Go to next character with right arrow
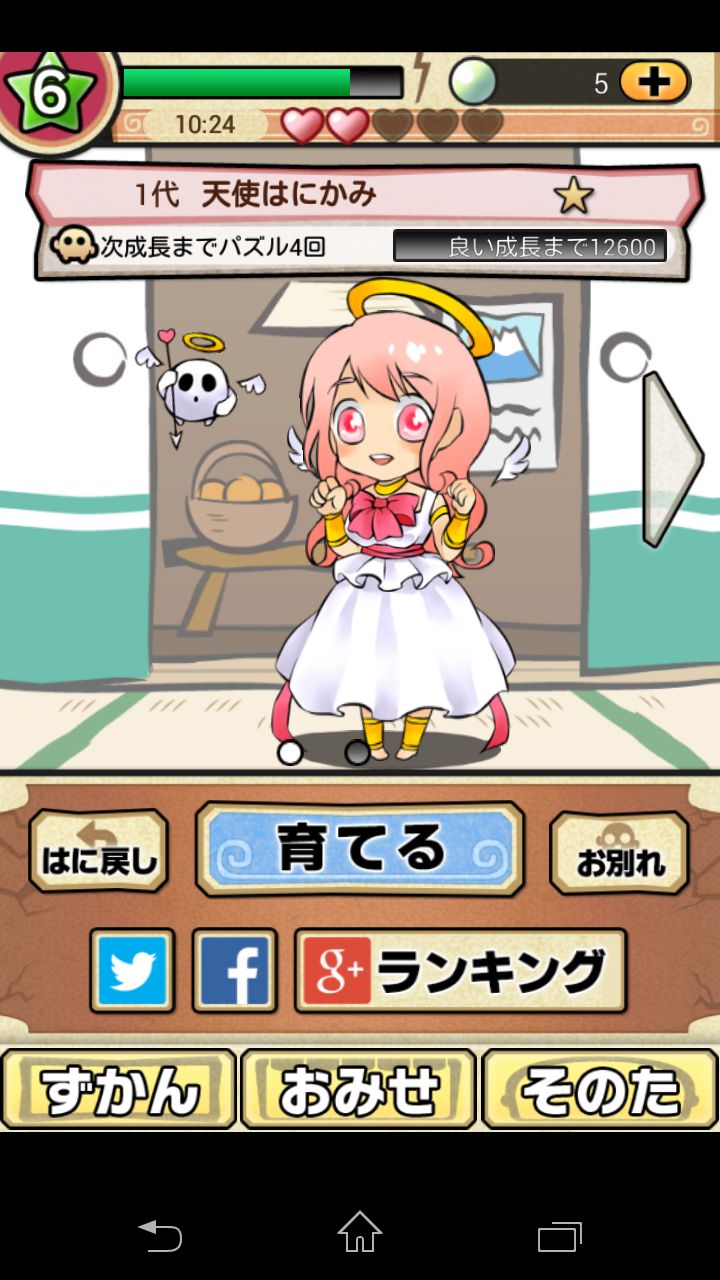The width and height of the screenshot is (720, 1280). tap(670, 458)
